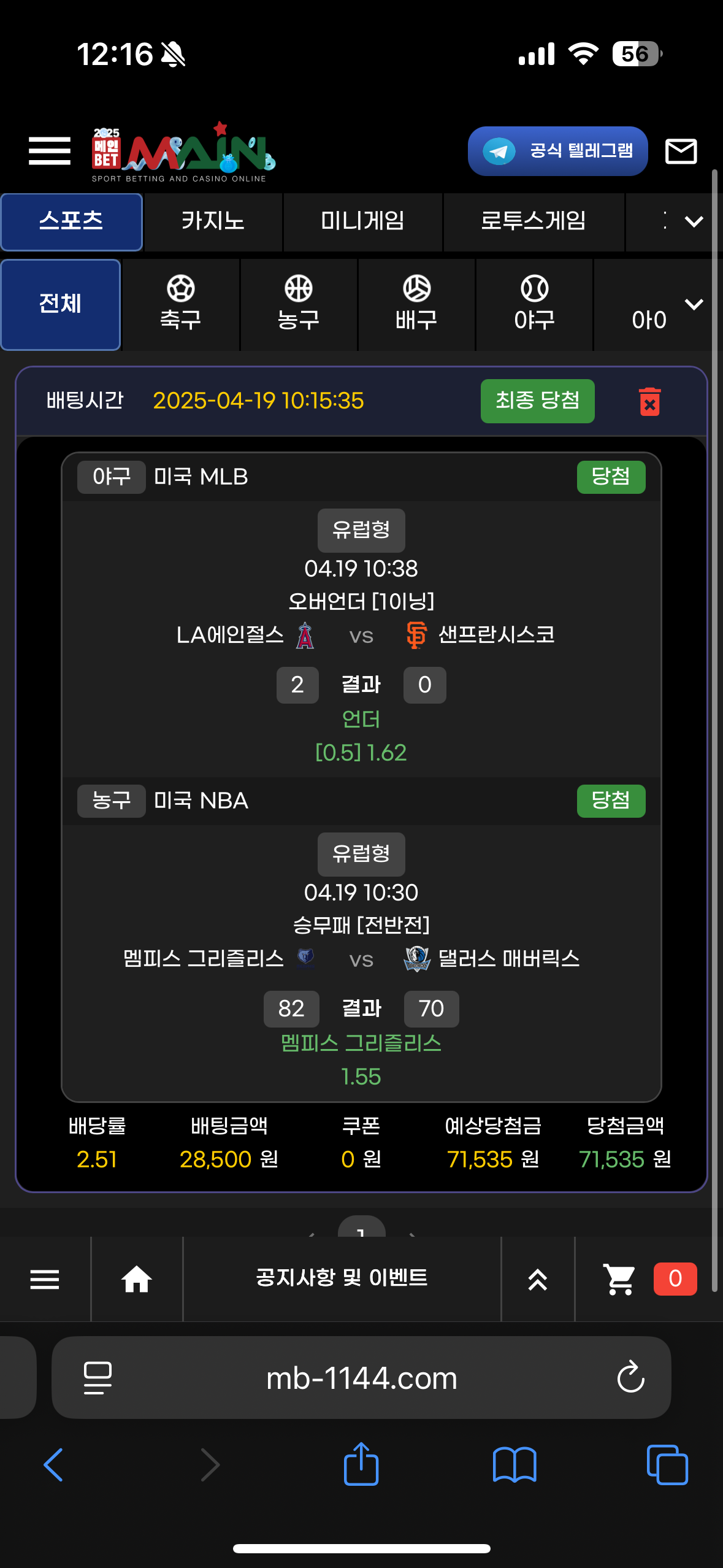The width and height of the screenshot is (723, 1568).
Task: Filter by 야구 (baseball)
Action: click(534, 304)
